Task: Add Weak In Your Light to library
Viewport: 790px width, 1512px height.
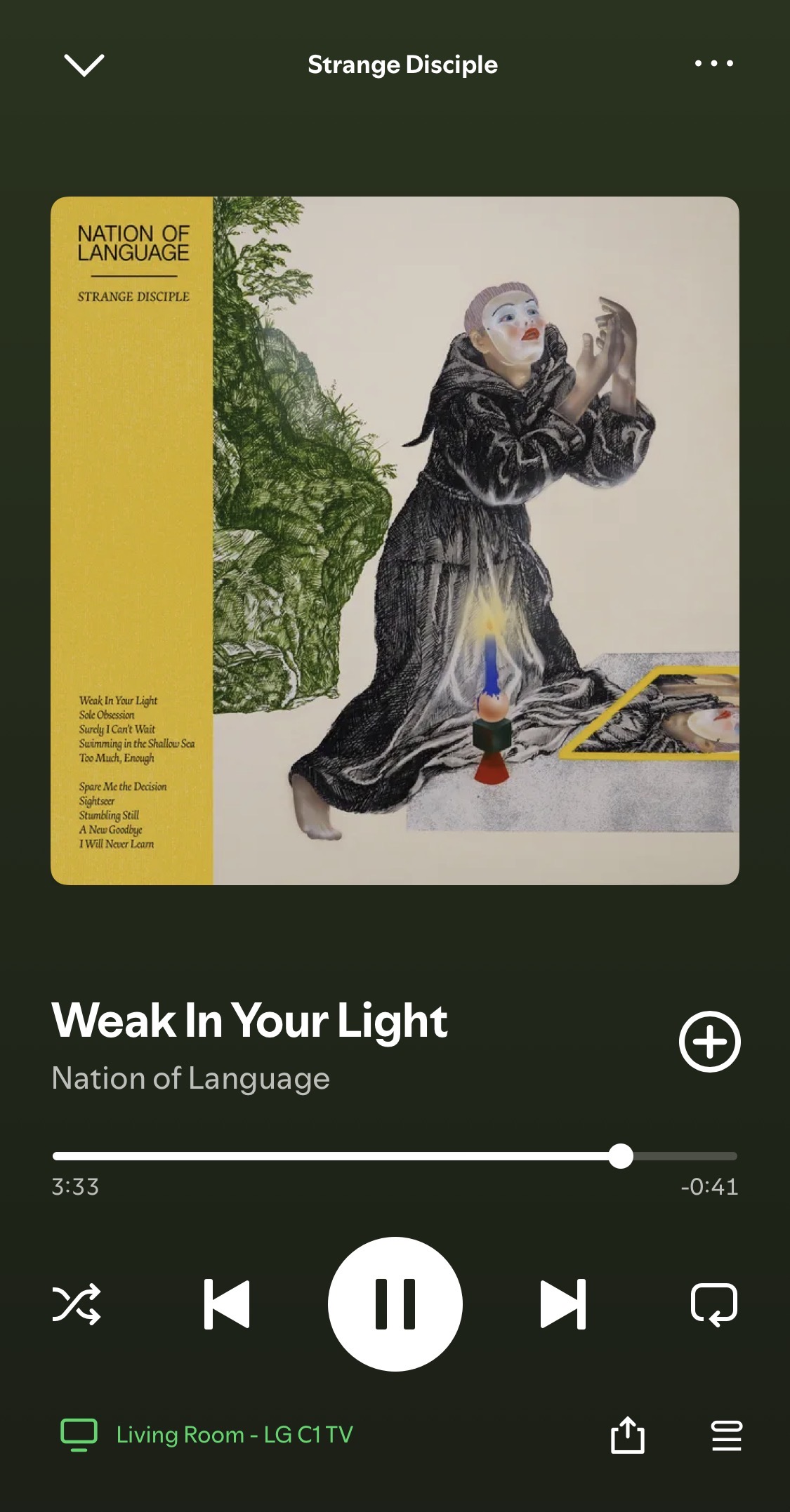Action: 709,1042
